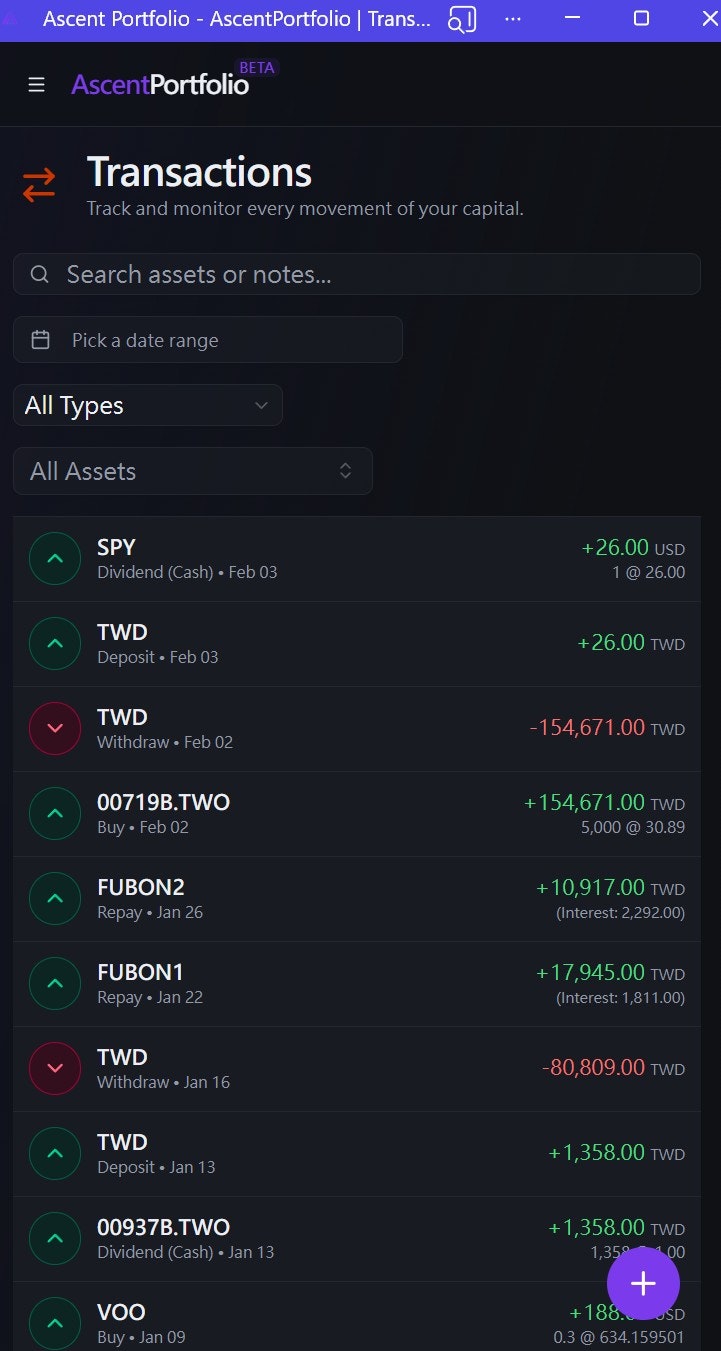Open the 00719B.TWO Buy transaction

click(357, 814)
